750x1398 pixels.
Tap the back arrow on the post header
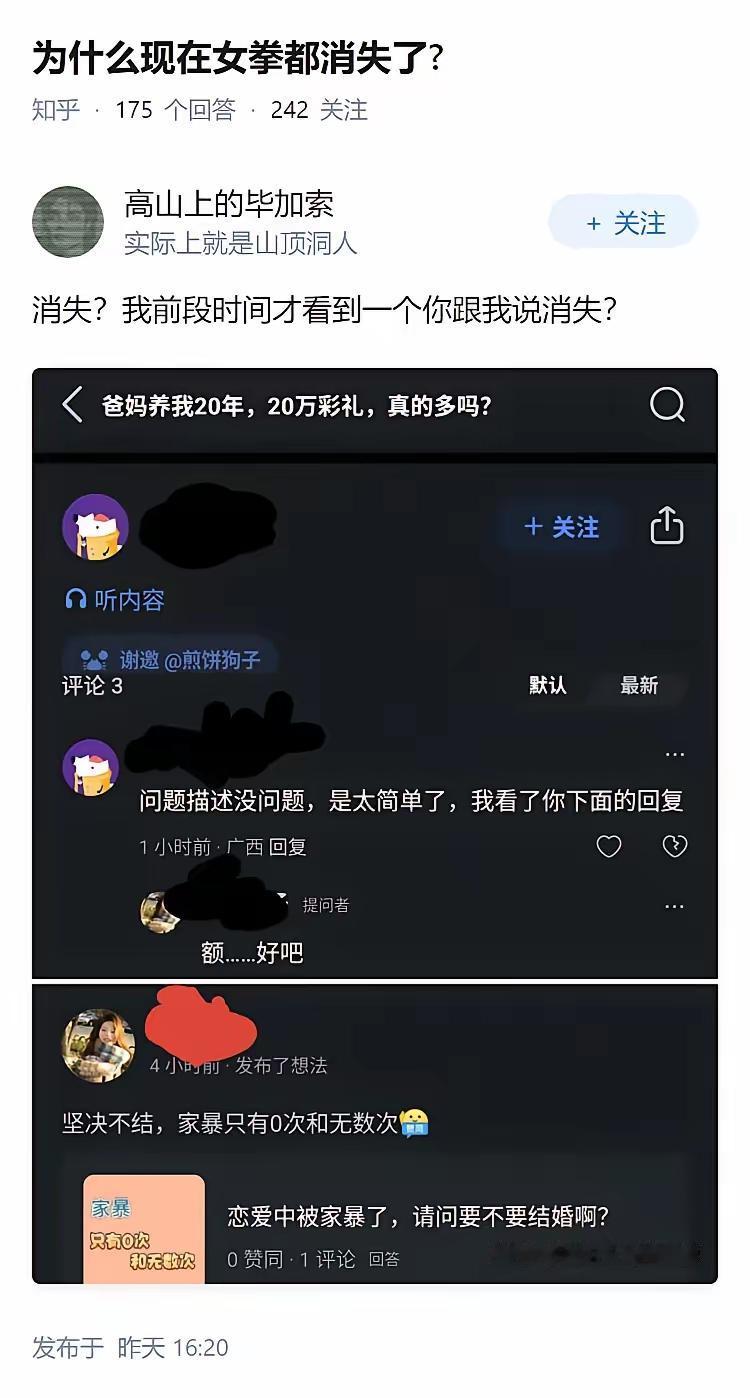tap(71, 405)
